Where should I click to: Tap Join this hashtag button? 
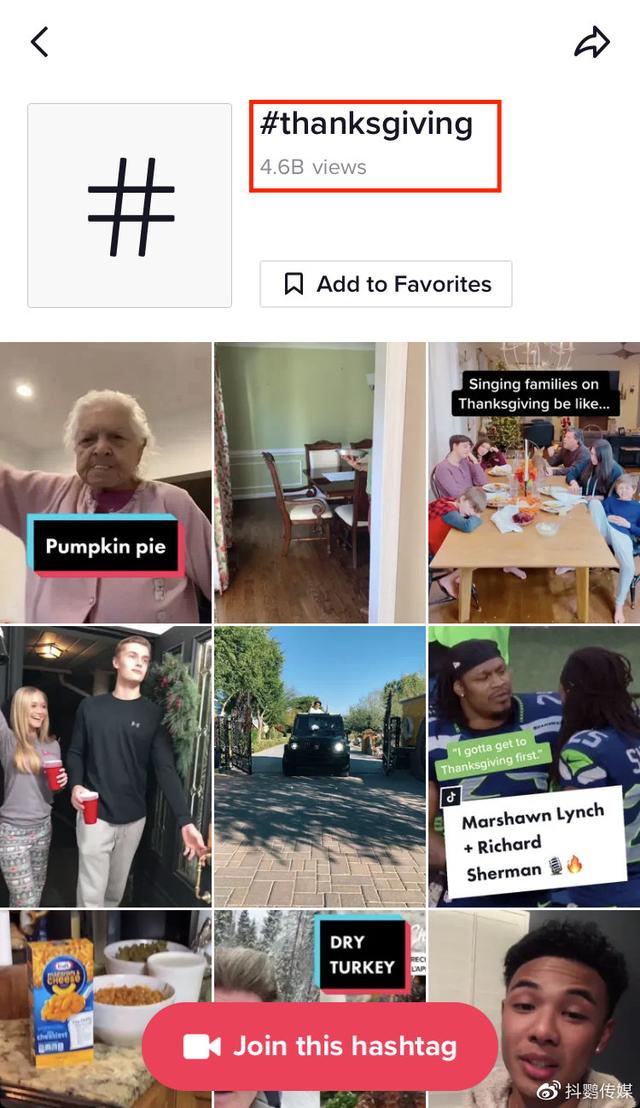point(320,1046)
